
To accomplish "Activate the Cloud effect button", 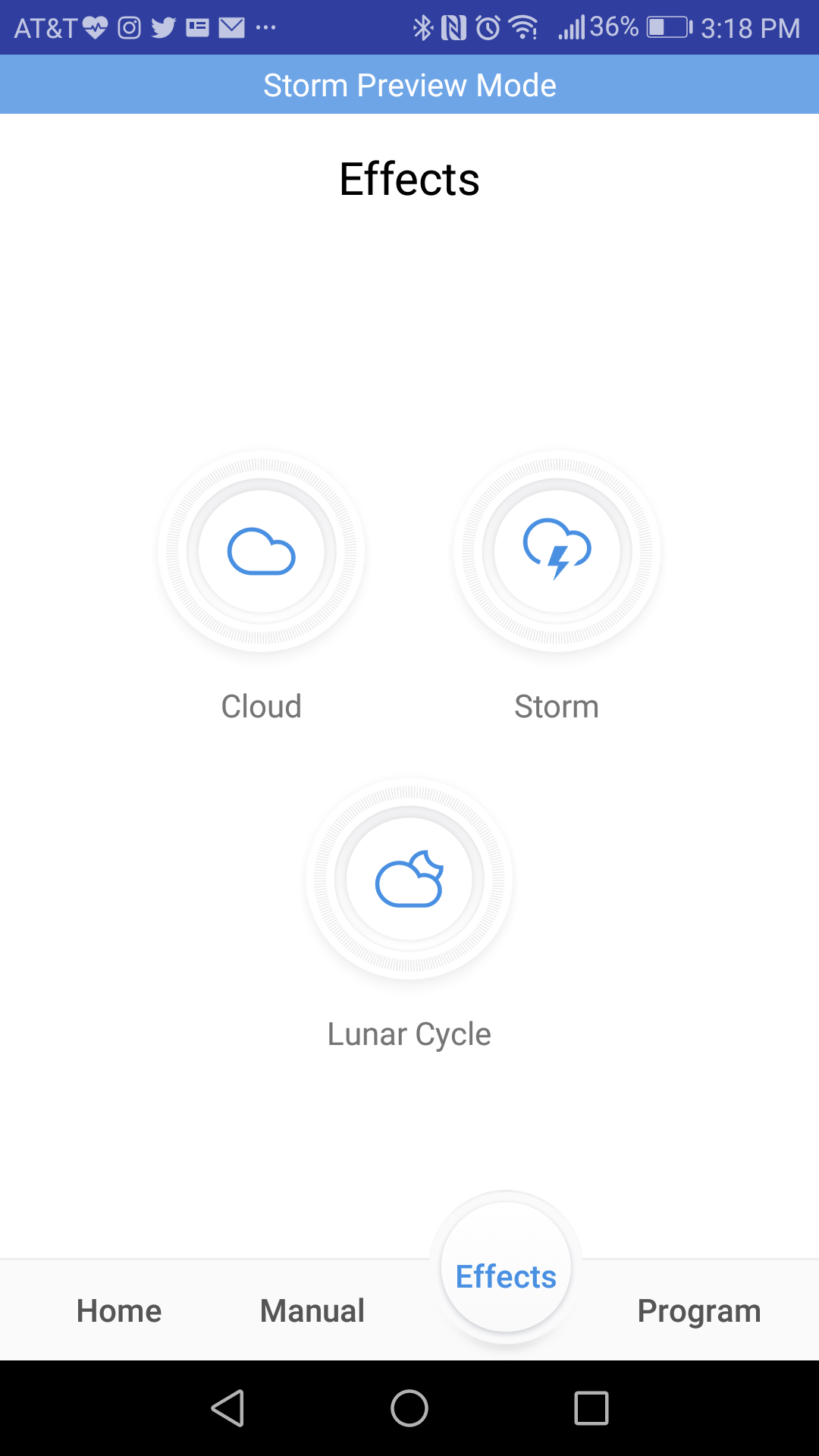I will tap(262, 551).
